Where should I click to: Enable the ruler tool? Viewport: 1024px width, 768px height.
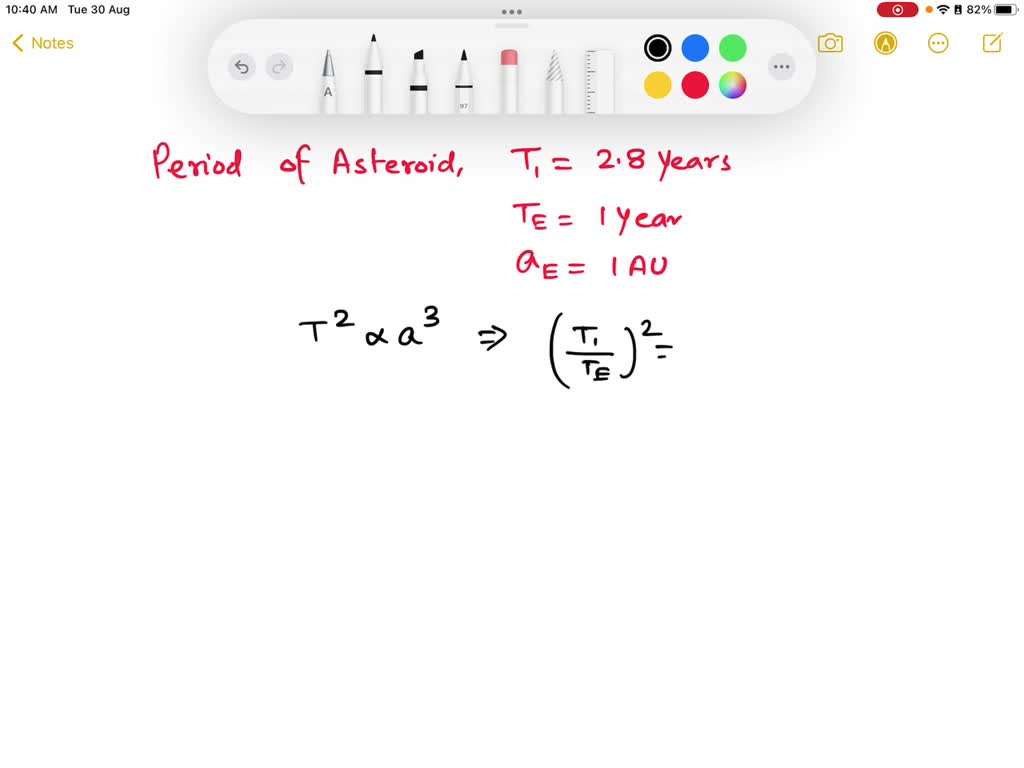[598, 80]
